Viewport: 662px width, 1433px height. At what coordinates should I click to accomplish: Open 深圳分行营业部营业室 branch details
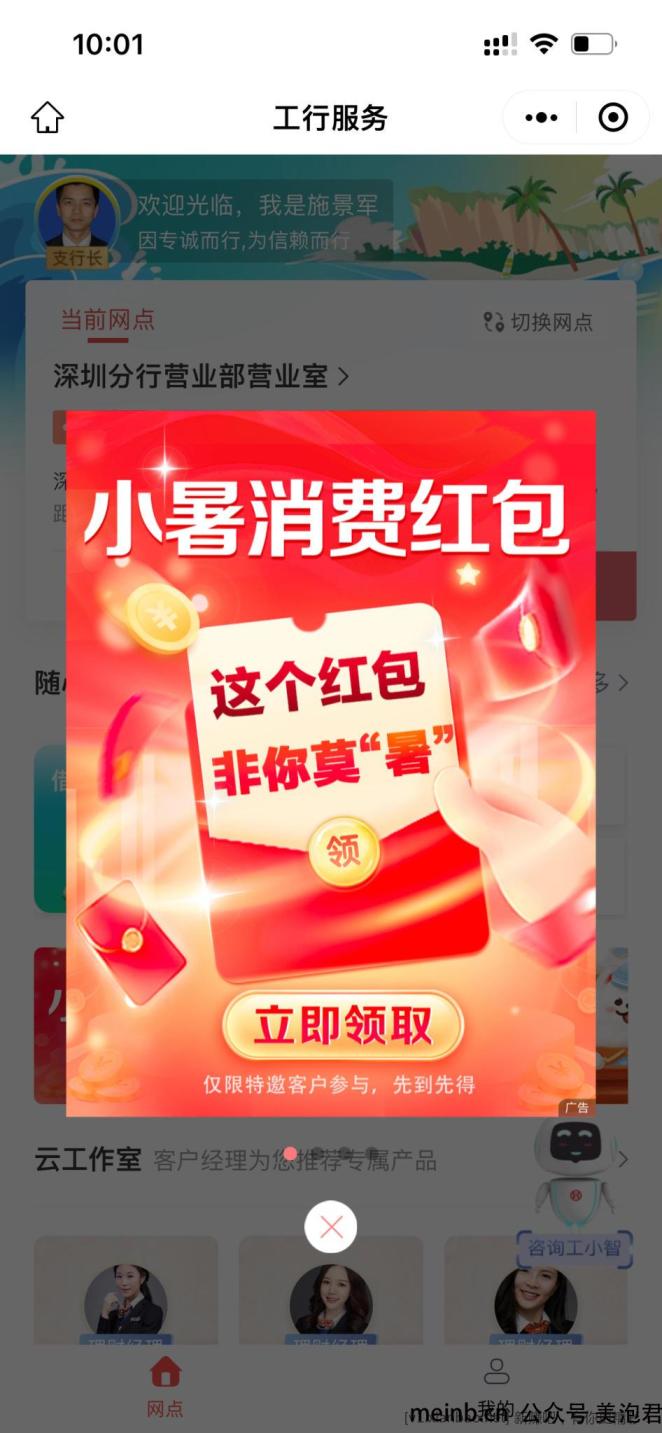coord(202,376)
